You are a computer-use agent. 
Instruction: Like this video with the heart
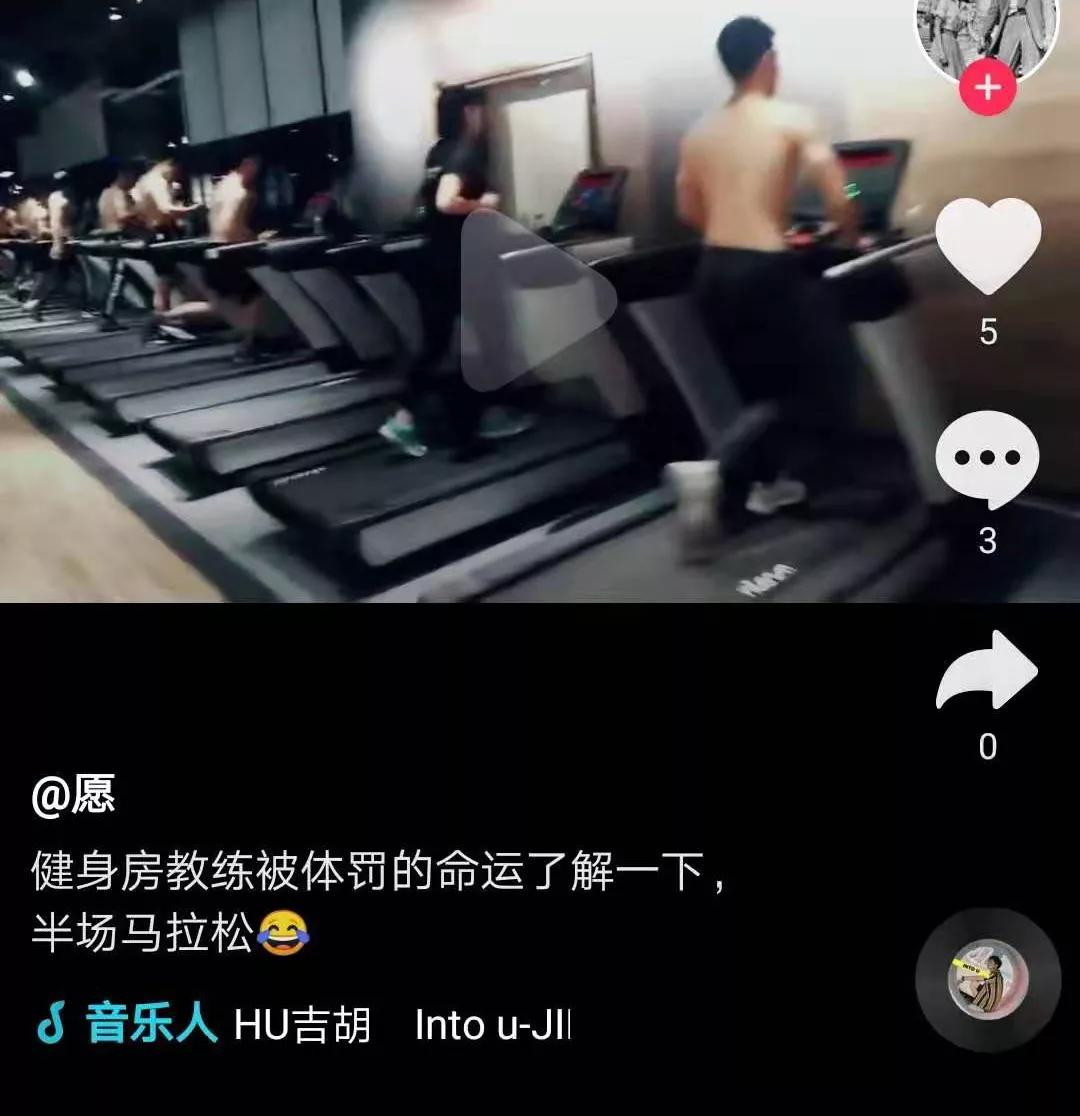pyautogui.click(x=987, y=245)
